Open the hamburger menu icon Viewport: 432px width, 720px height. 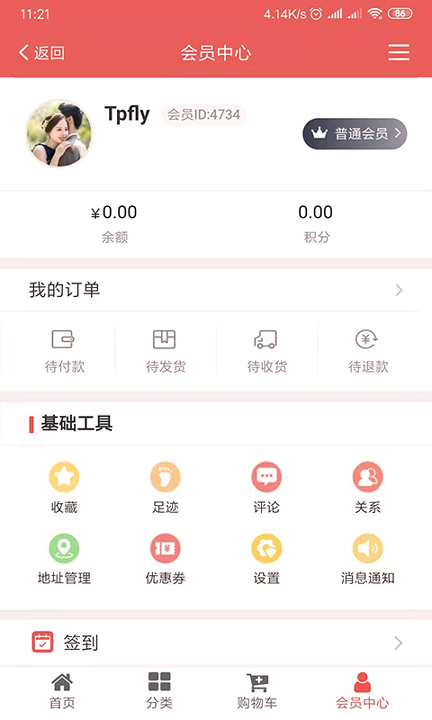398,52
